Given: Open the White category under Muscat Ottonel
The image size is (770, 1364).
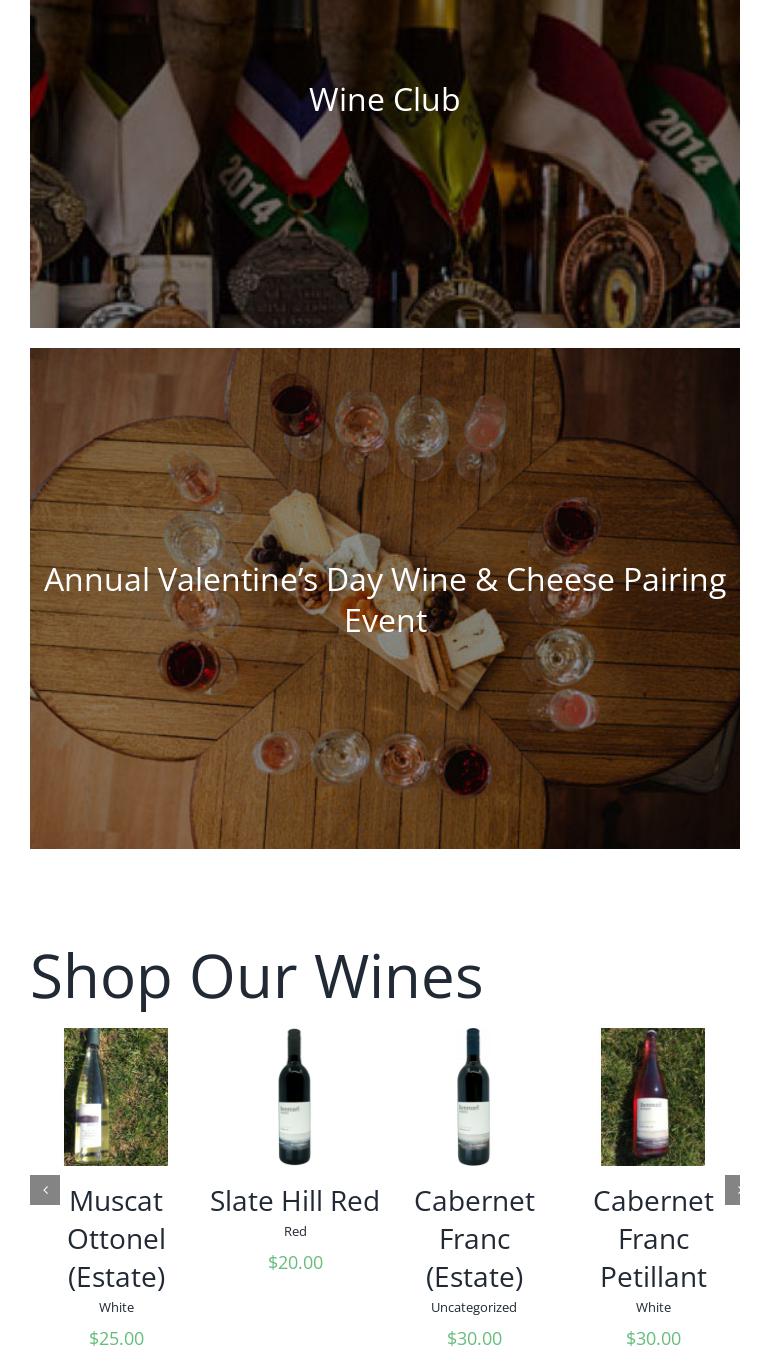Looking at the screenshot, I should pyautogui.click(x=116, y=1308).
